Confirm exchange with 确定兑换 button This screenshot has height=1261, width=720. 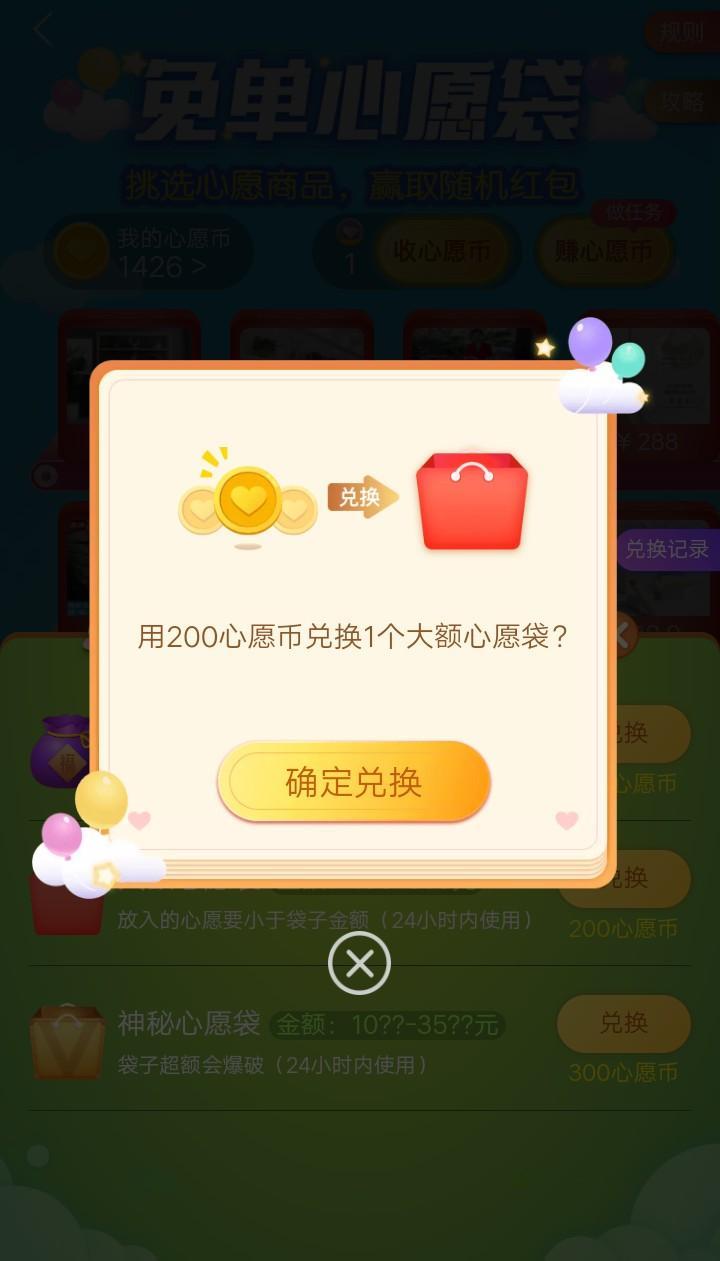[x=353, y=782]
